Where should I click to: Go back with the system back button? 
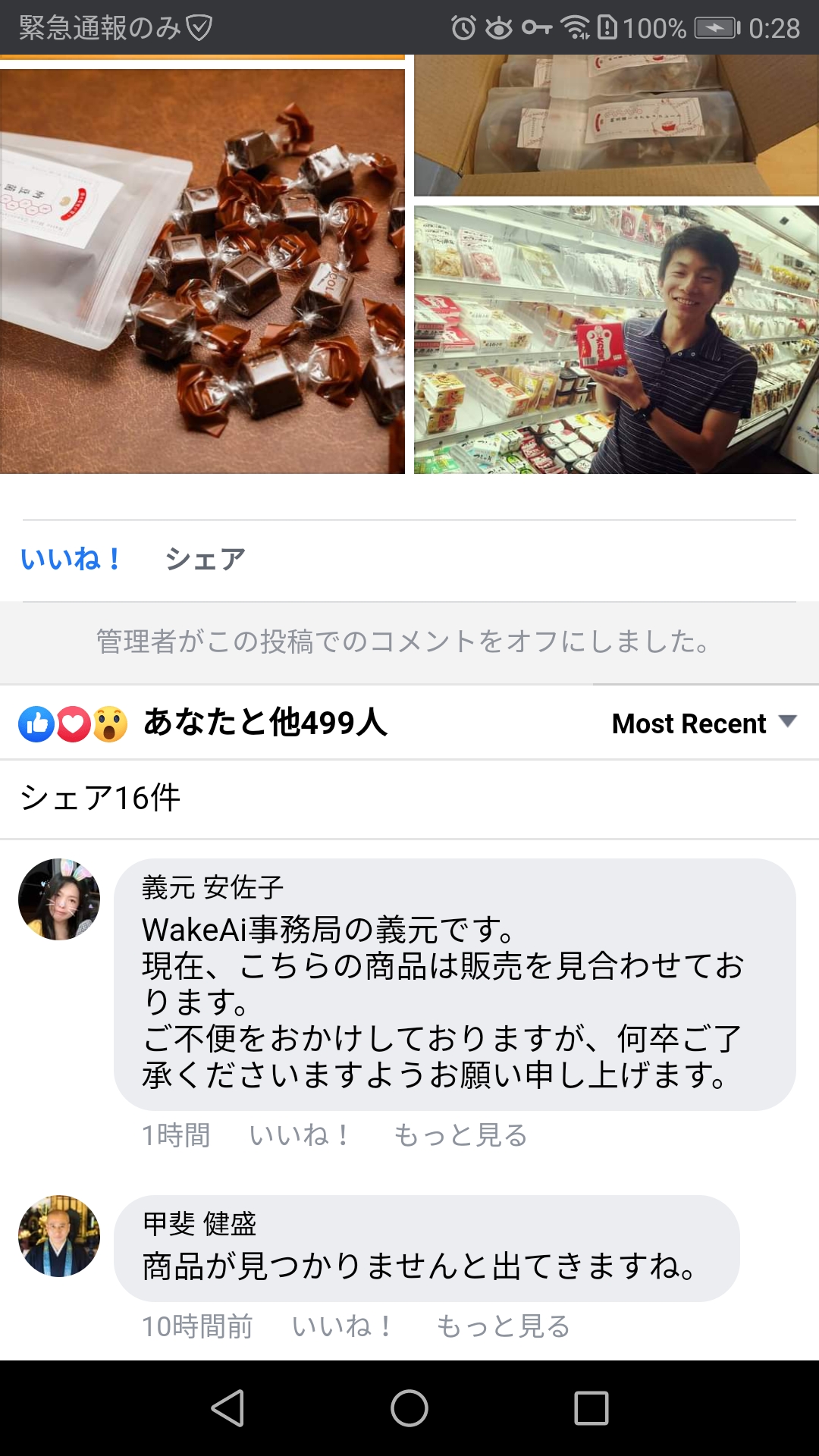(x=227, y=1408)
